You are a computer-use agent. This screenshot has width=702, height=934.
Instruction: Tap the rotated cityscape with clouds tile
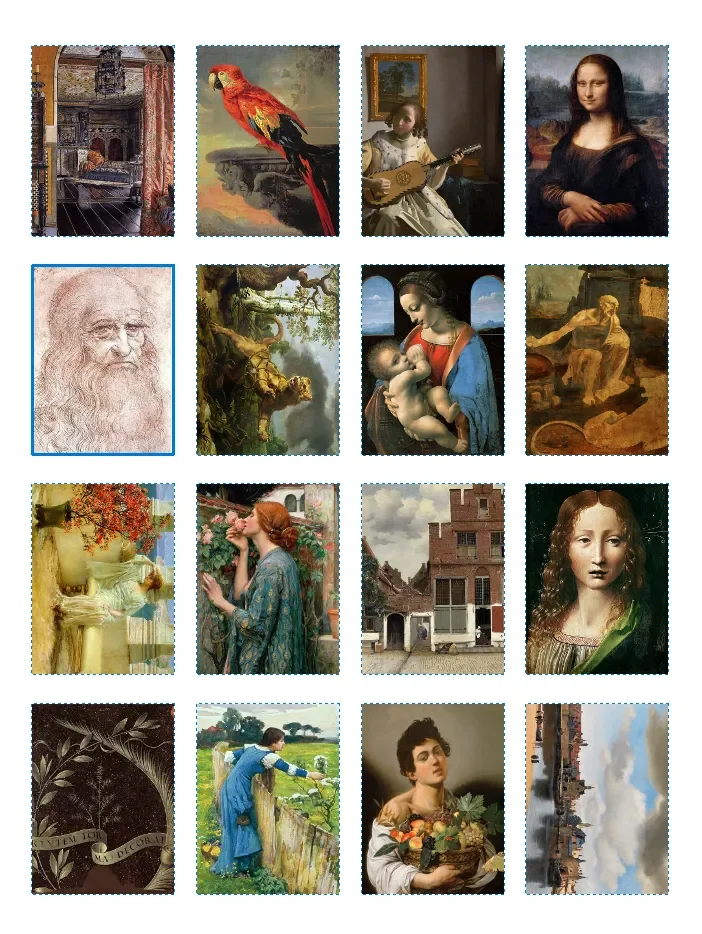click(597, 798)
